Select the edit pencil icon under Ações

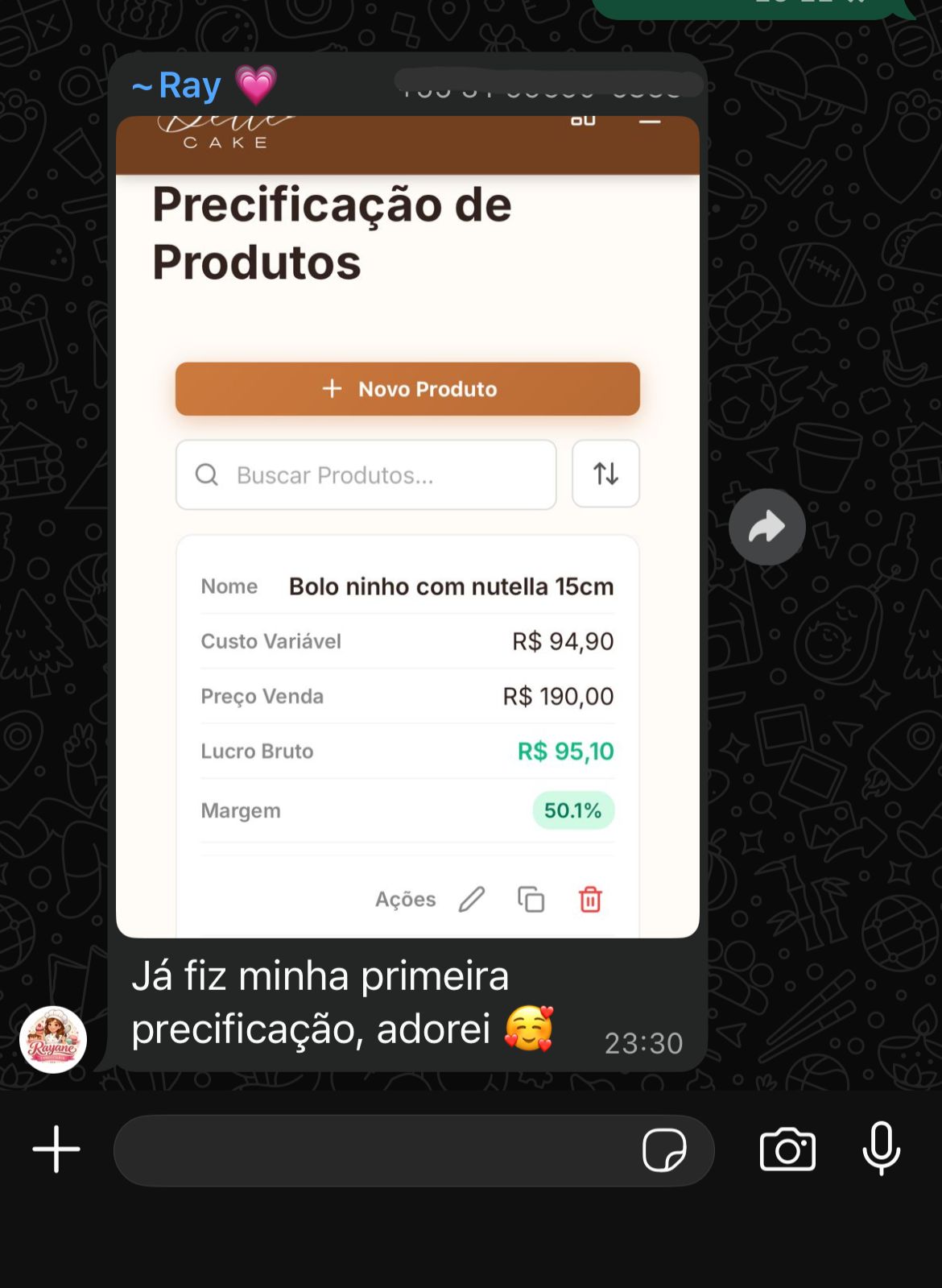(473, 900)
